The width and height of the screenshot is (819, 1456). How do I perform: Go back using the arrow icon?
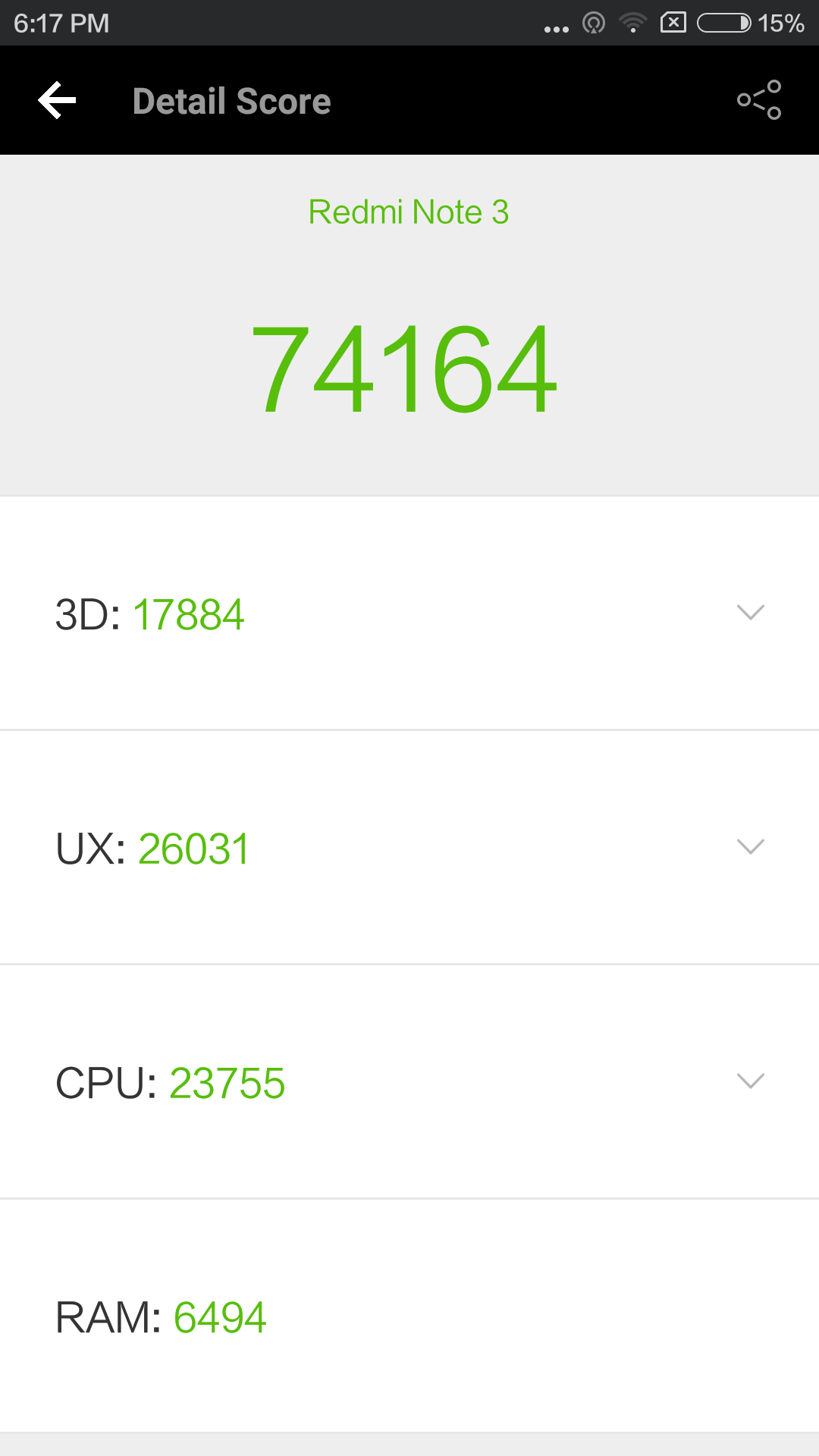point(58,100)
